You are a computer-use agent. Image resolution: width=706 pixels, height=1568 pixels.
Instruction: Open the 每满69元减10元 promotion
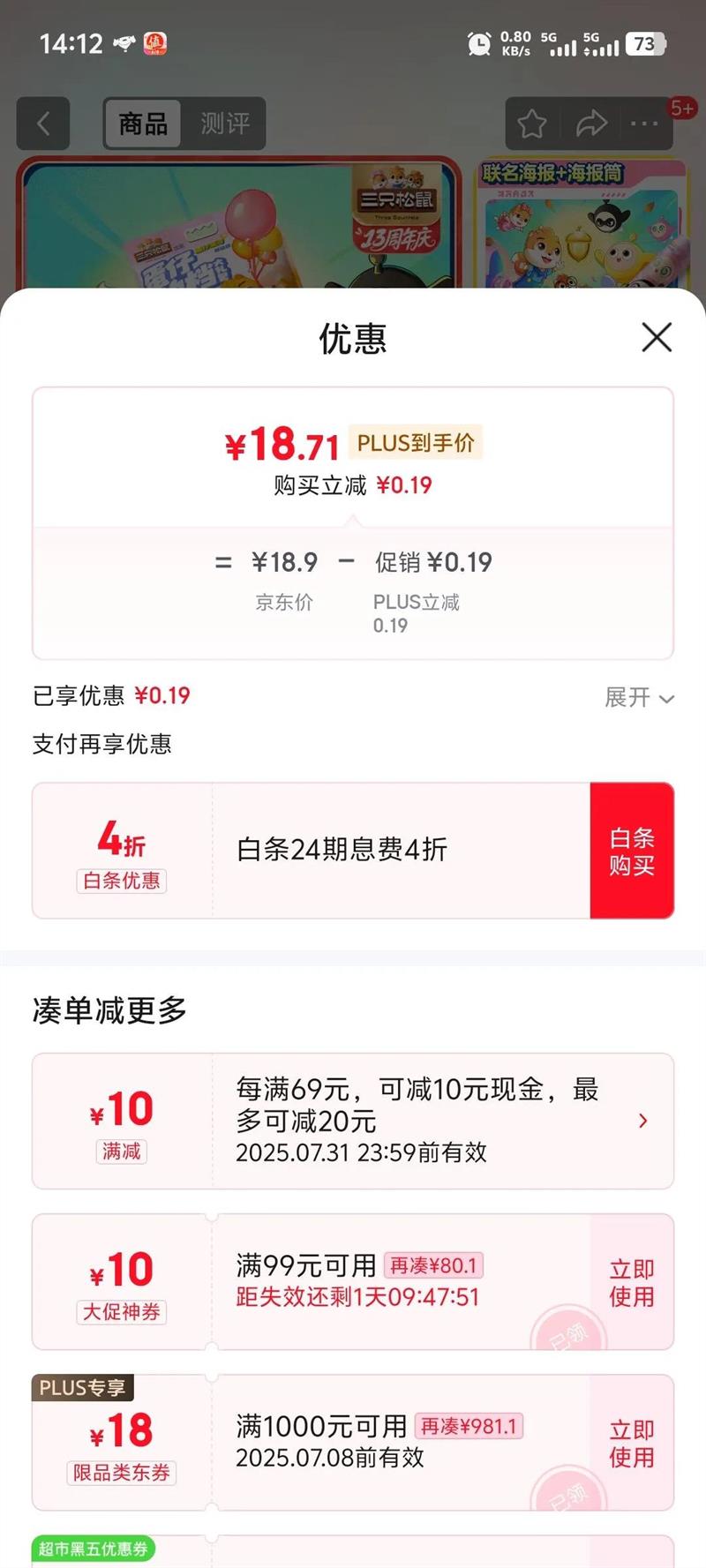coord(642,1121)
